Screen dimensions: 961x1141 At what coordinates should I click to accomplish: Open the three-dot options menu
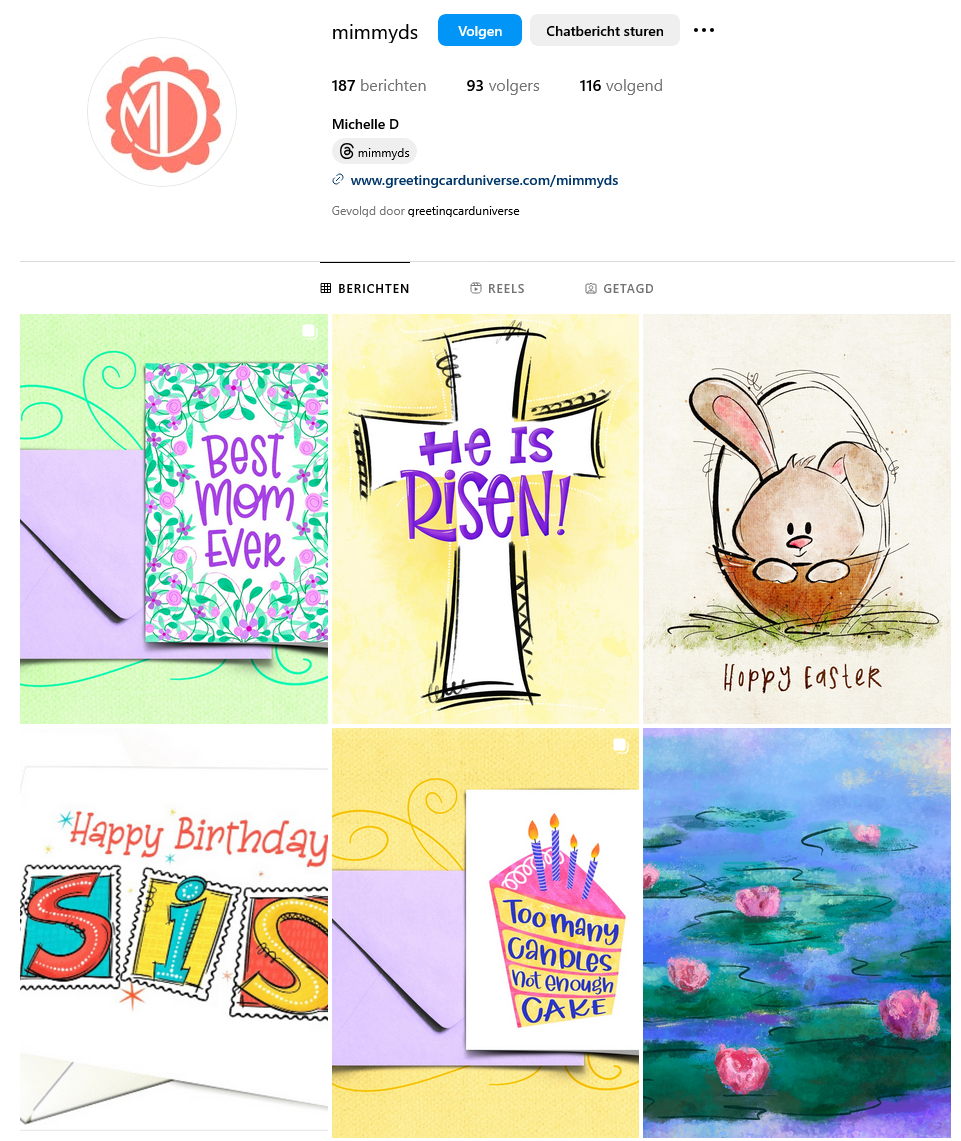coord(704,31)
